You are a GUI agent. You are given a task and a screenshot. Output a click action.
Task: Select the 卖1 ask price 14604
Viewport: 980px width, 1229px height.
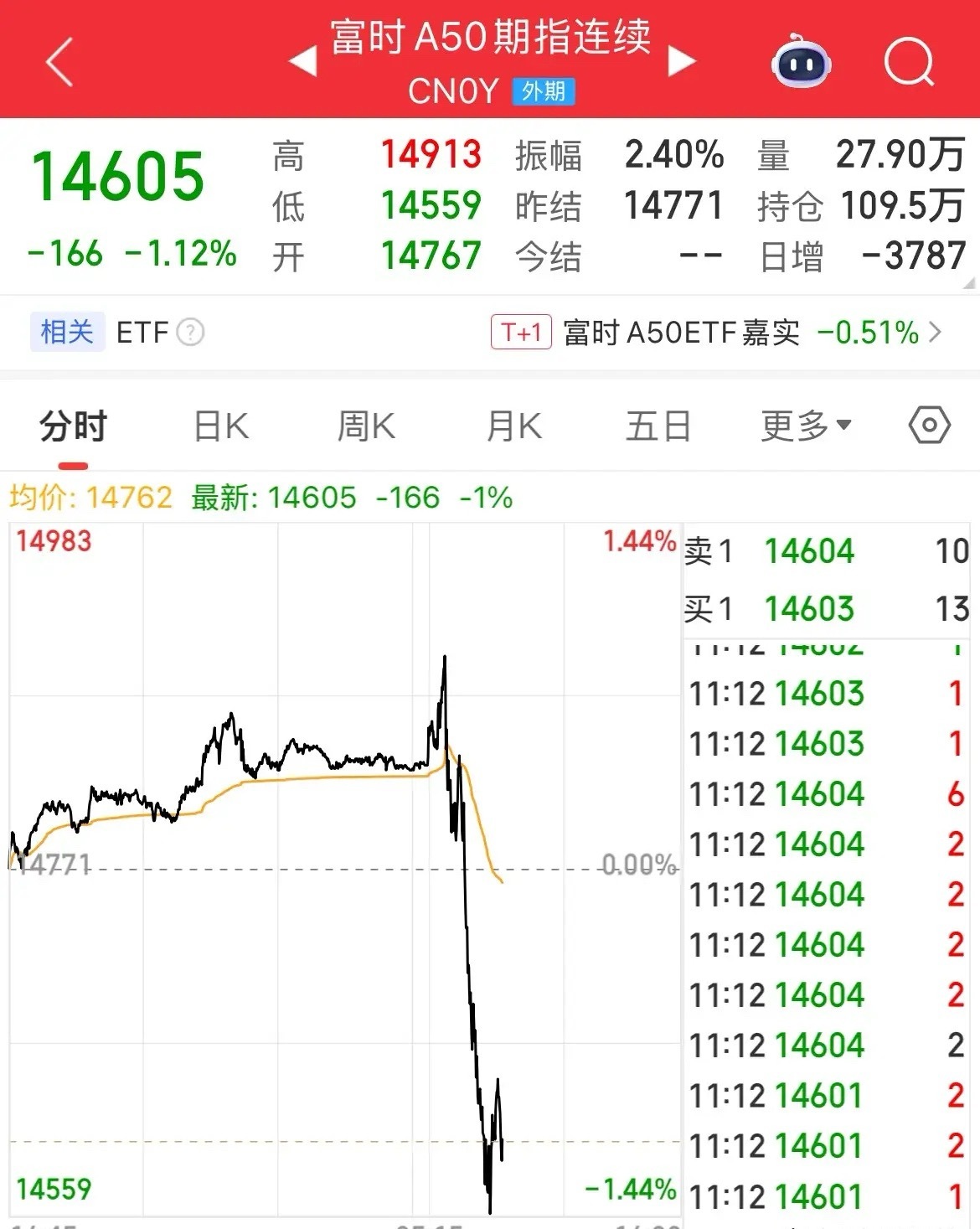(x=809, y=550)
